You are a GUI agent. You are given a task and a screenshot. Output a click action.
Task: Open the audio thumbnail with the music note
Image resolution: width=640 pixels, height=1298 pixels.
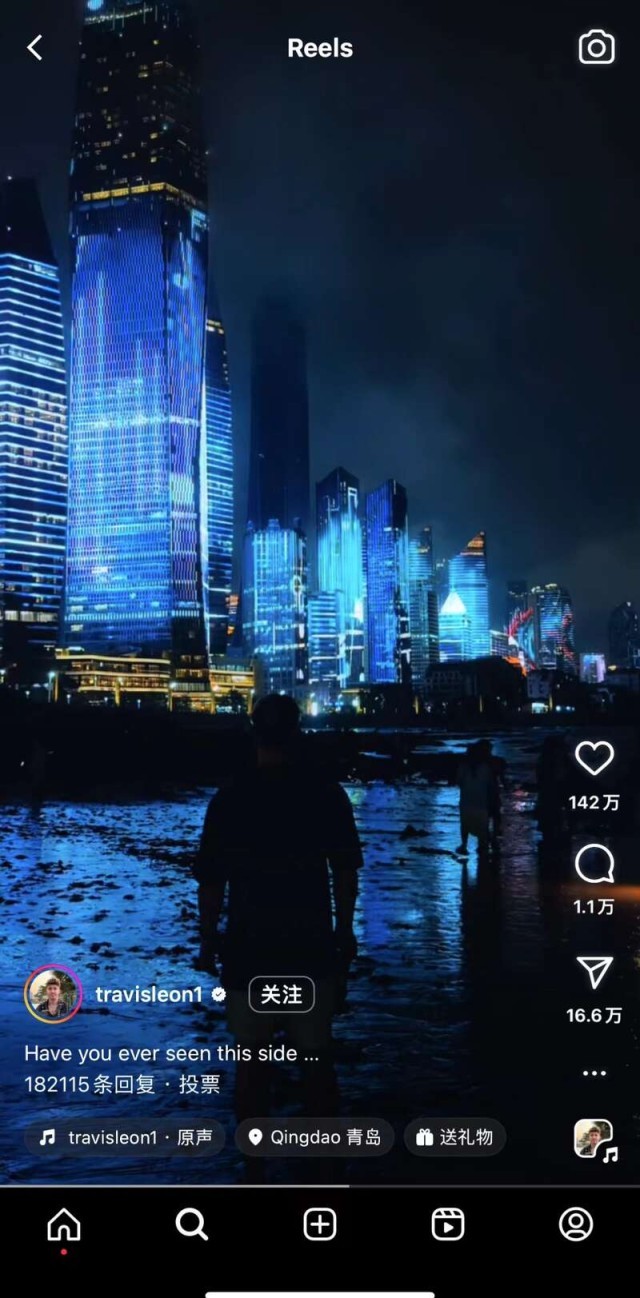594,1138
